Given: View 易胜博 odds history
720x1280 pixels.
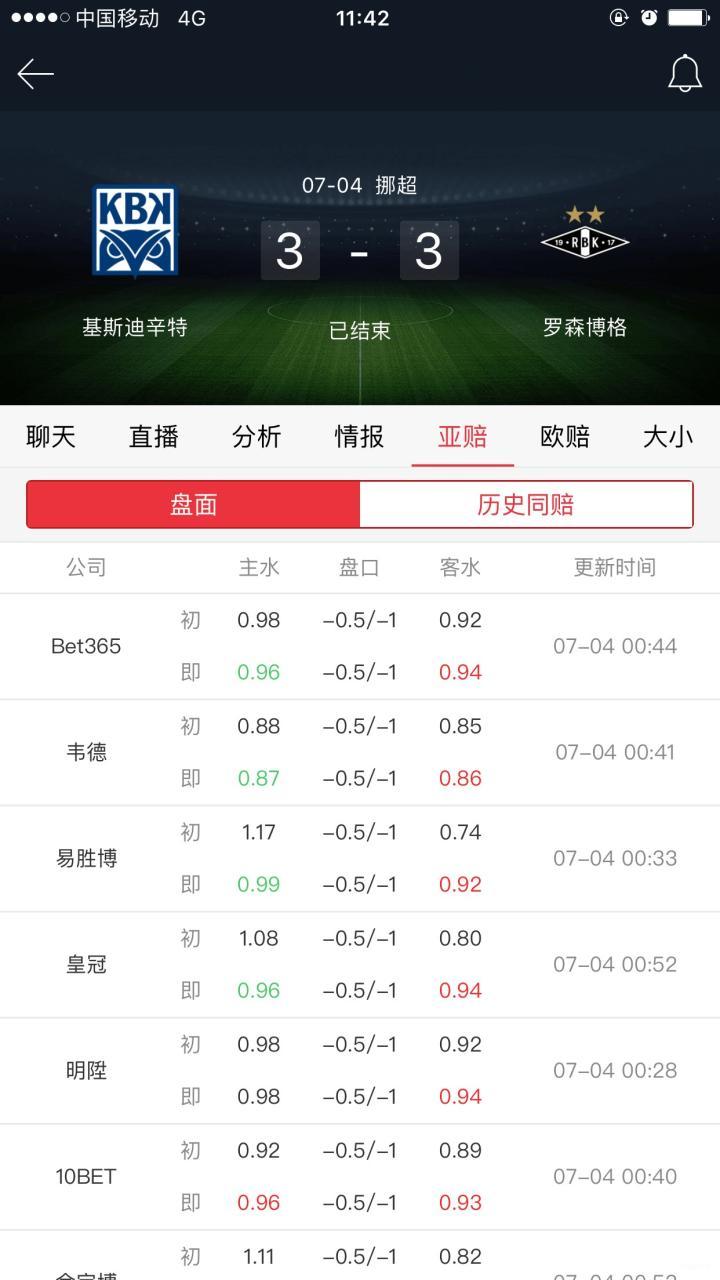Looking at the screenshot, I should pos(86,858).
